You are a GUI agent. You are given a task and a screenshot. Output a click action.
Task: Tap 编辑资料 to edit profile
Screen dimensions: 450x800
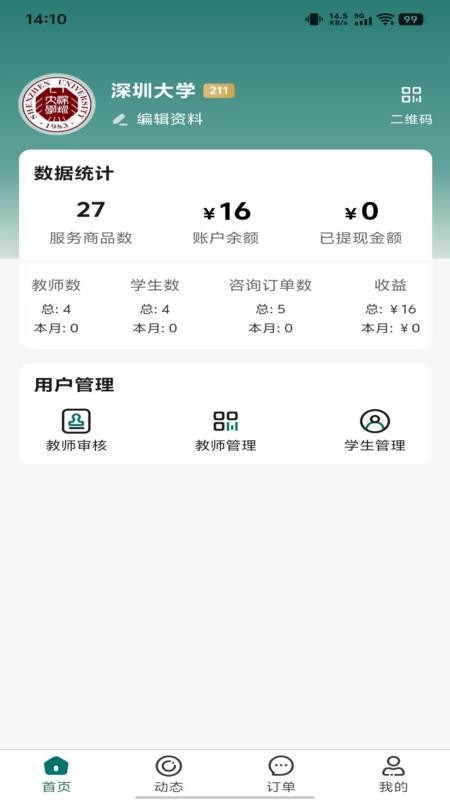pyautogui.click(x=158, y=120)
